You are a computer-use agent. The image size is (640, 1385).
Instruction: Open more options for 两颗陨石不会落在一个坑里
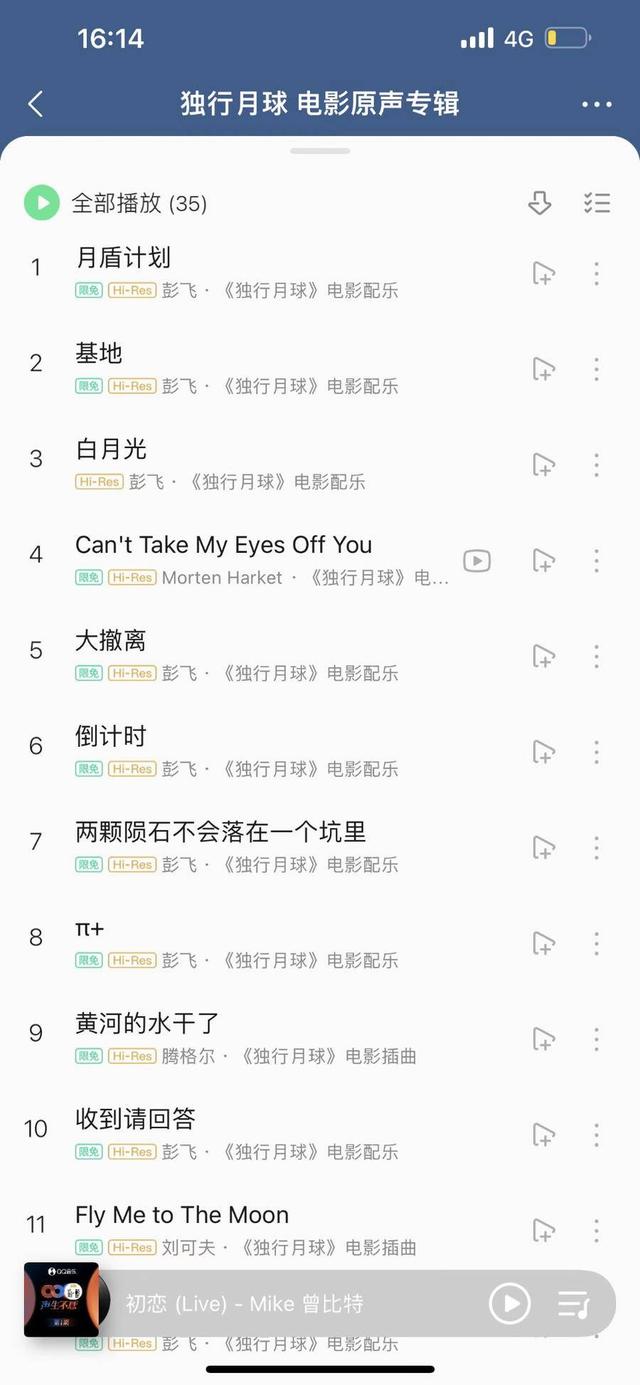pyautogui.click(x=596, y=848)
